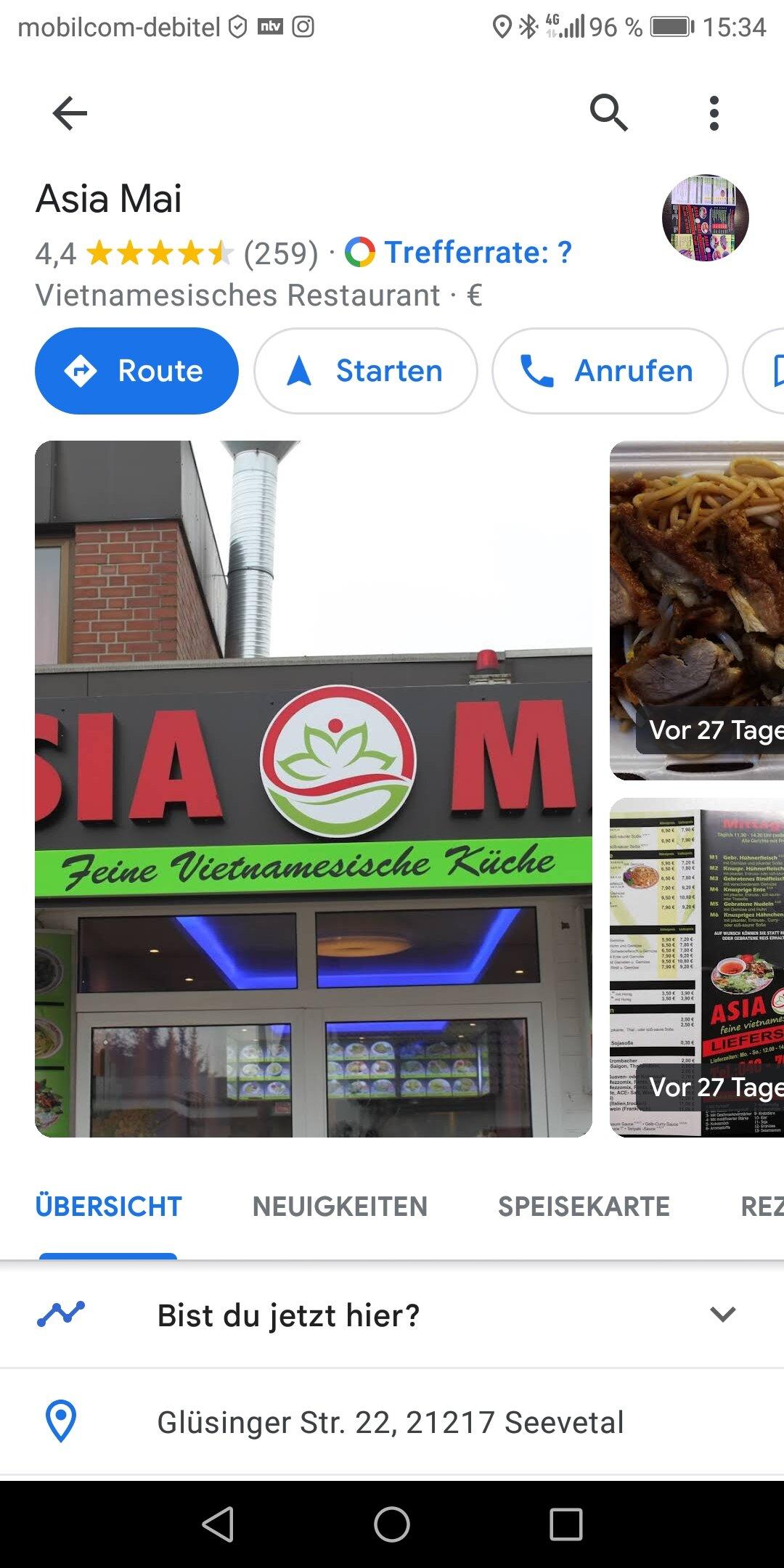View the round Asia Mai profile photo
The image size is (784, 1568).
(705, 218)
